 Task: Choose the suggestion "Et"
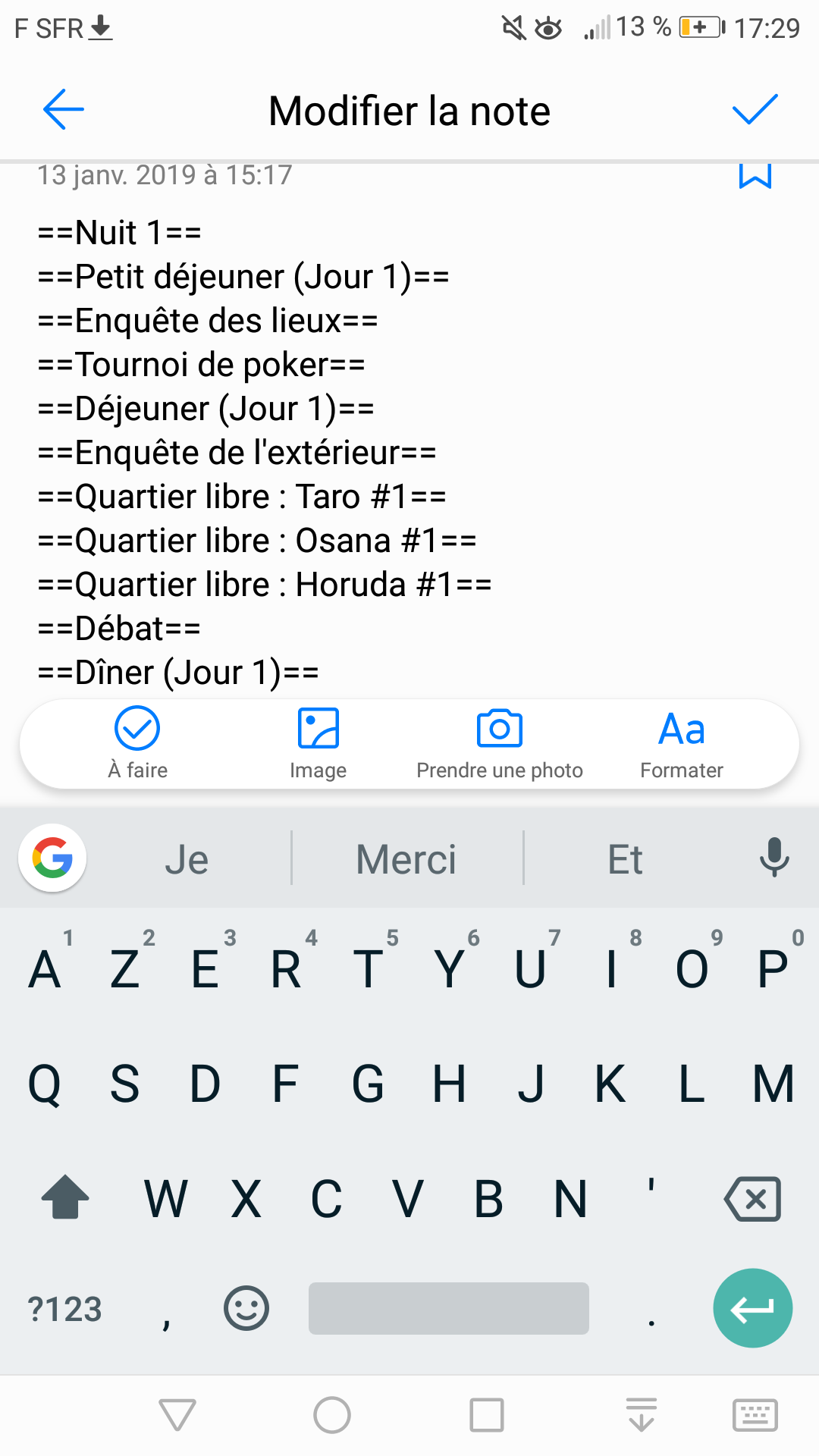pos(626,859)
